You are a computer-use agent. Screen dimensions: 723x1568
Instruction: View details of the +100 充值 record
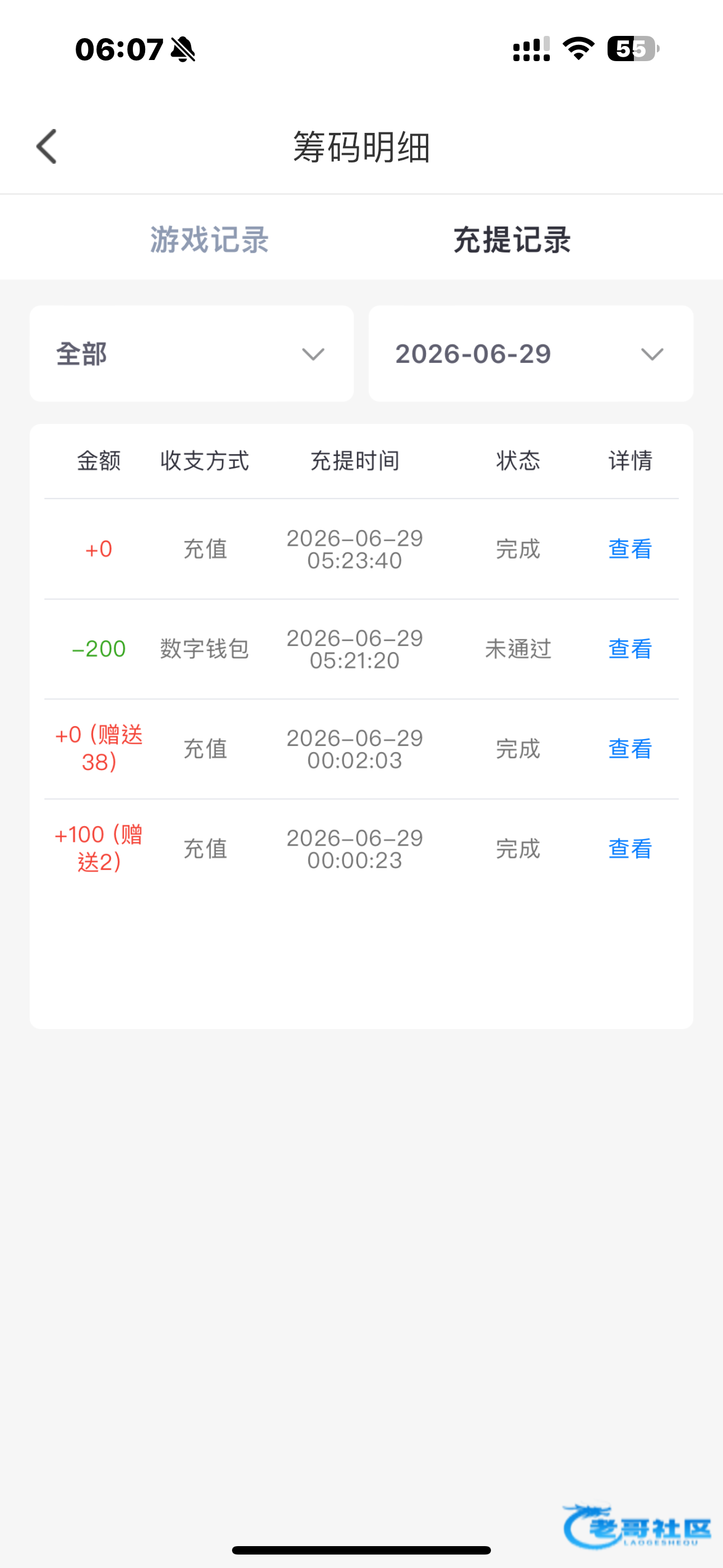[630, 848]
